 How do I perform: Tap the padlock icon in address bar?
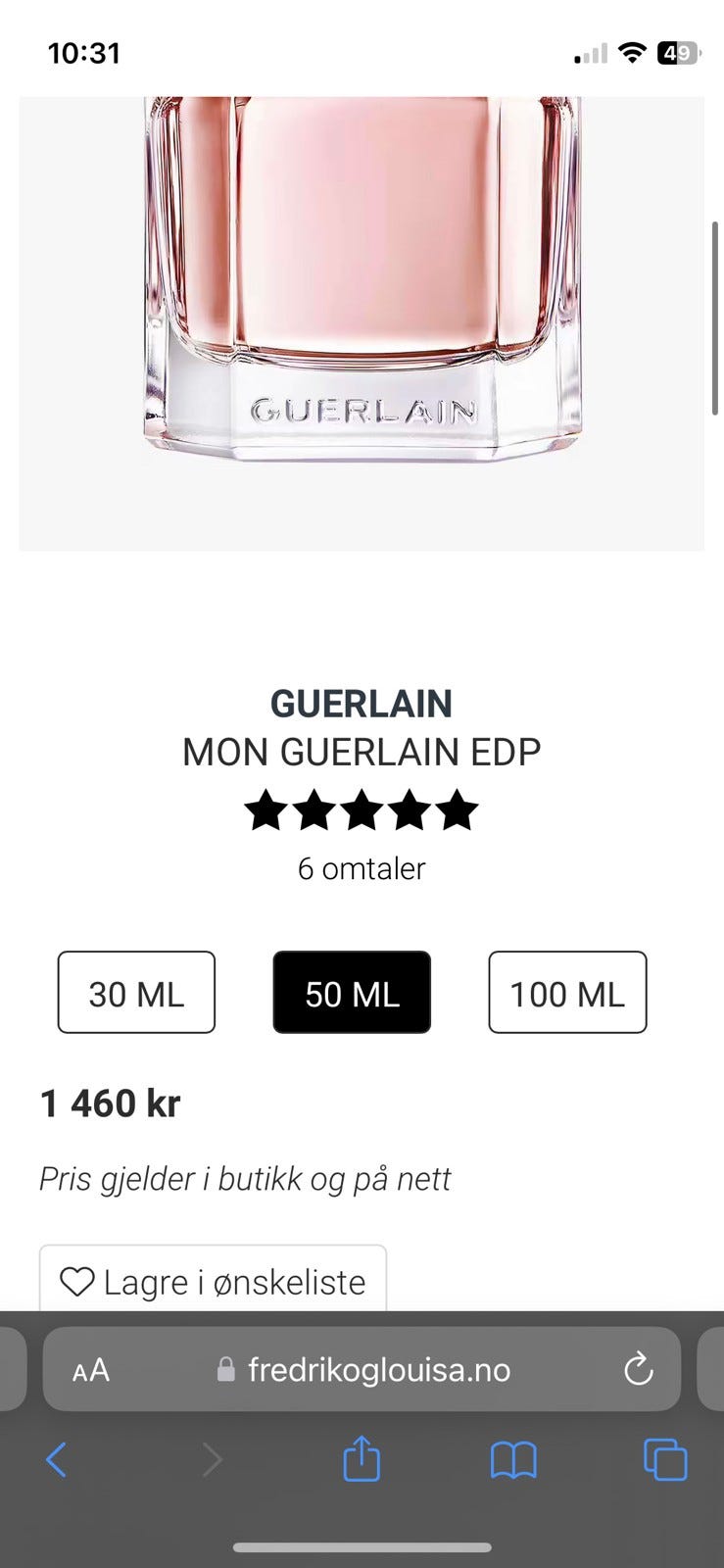coord(225,1369)
